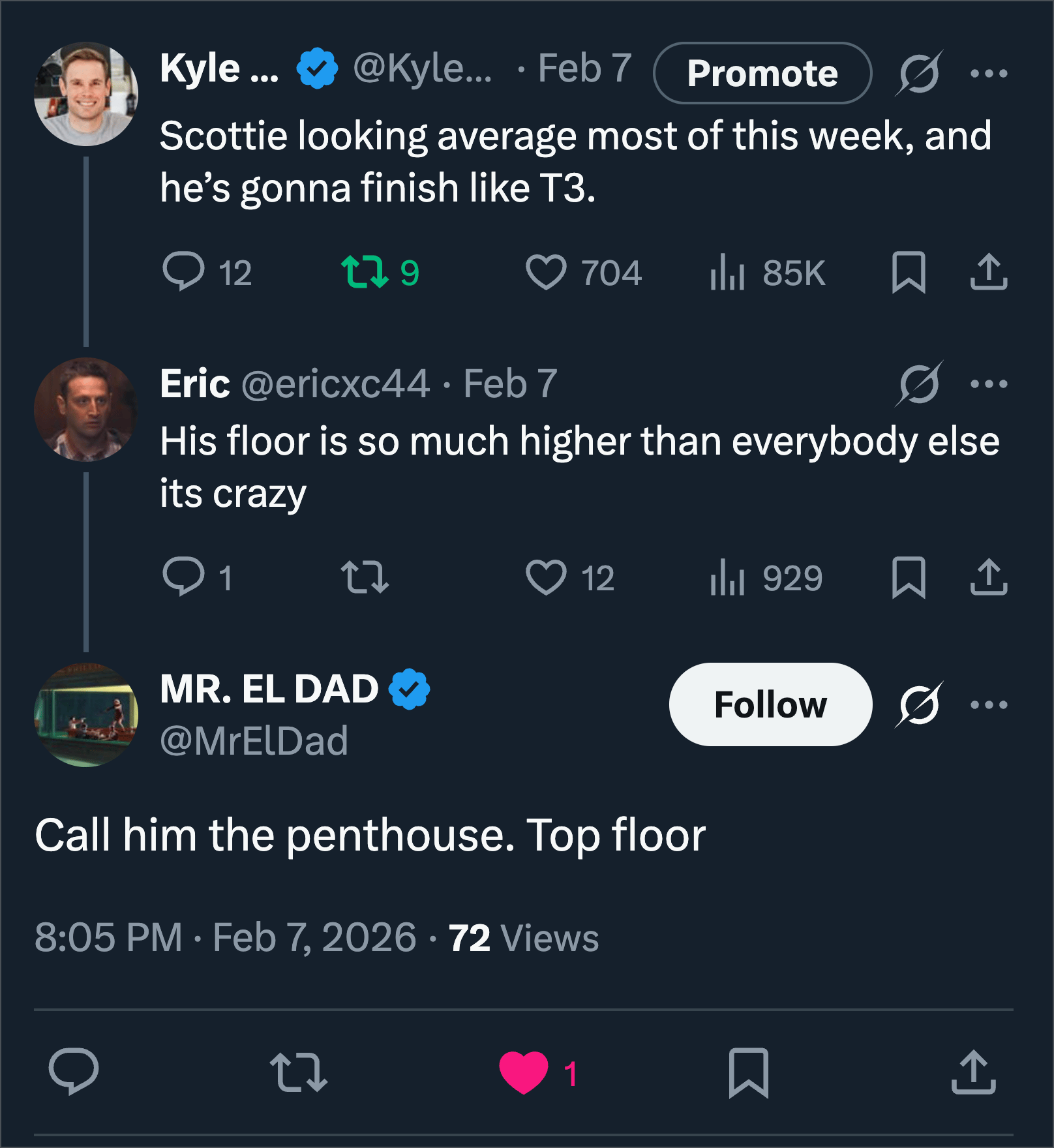
Task: Like Kyle's tweet with 704 likes
Action: click(x=546, y=271)
